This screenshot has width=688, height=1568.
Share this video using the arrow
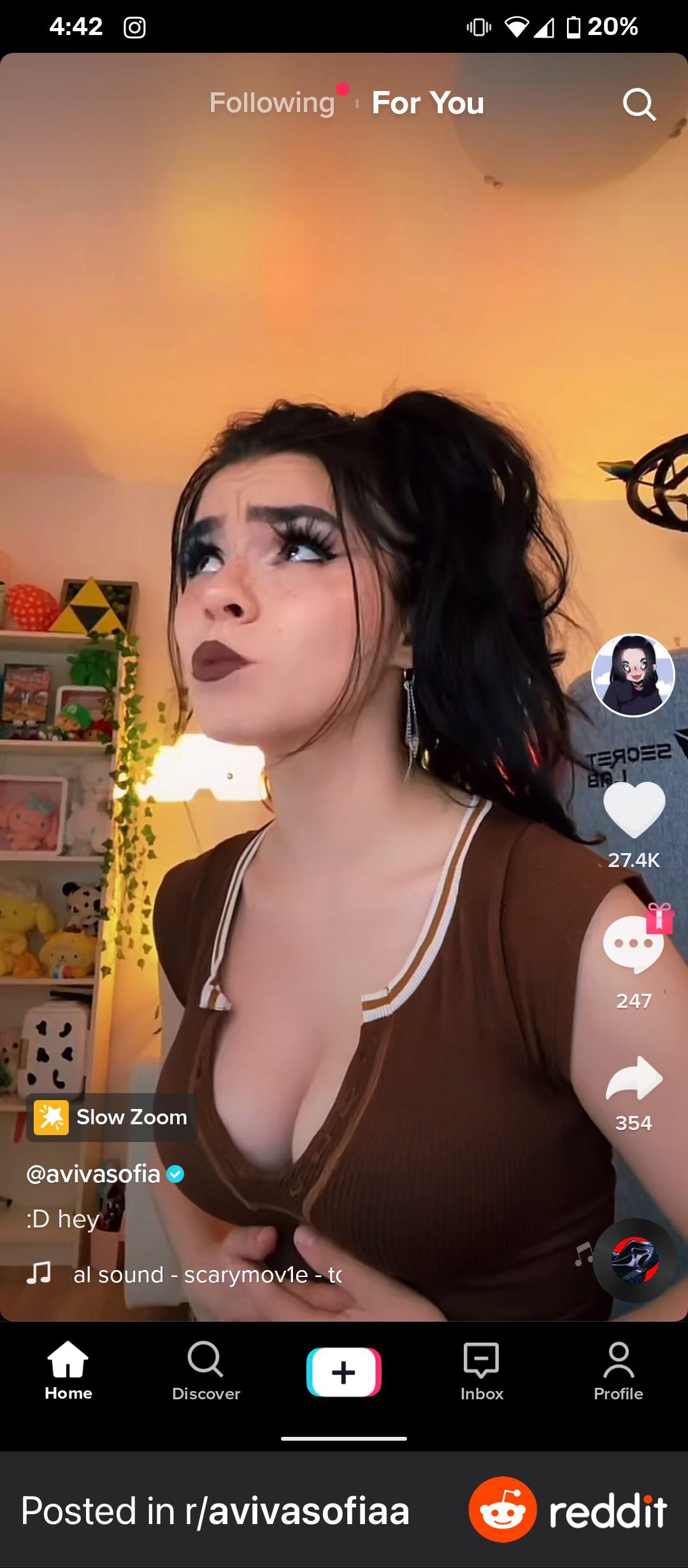click(634, 1078)
